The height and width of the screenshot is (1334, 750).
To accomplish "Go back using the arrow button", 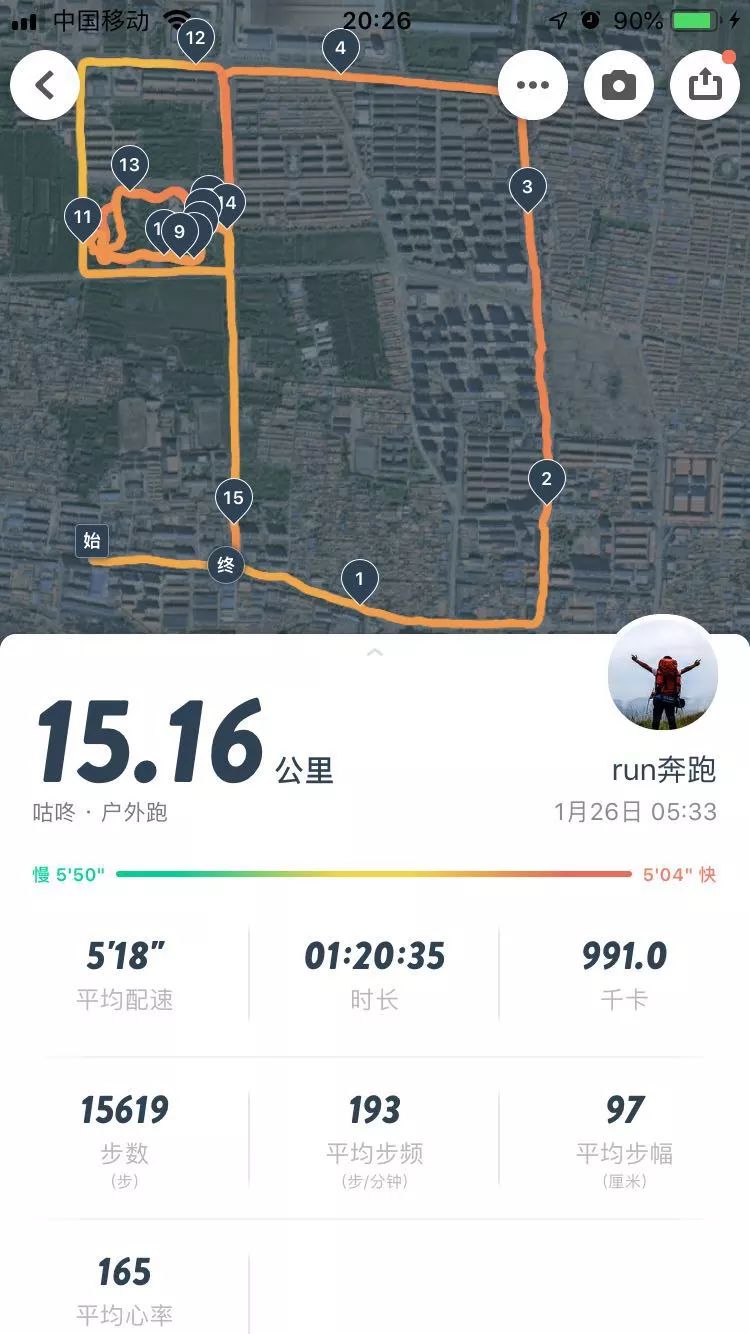I will pyautogui.click(x=45, y=86).
